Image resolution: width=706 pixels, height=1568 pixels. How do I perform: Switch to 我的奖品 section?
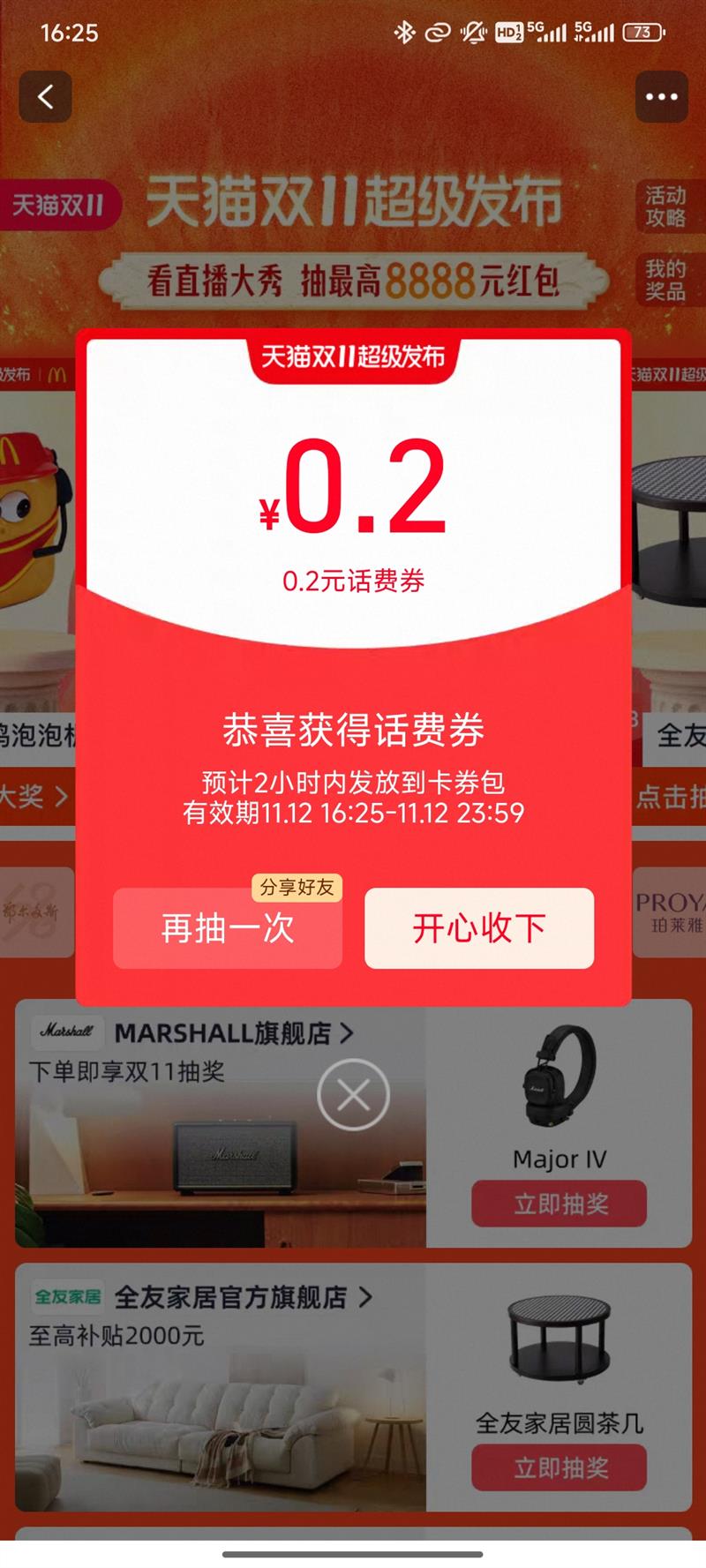tap(666, 279)
